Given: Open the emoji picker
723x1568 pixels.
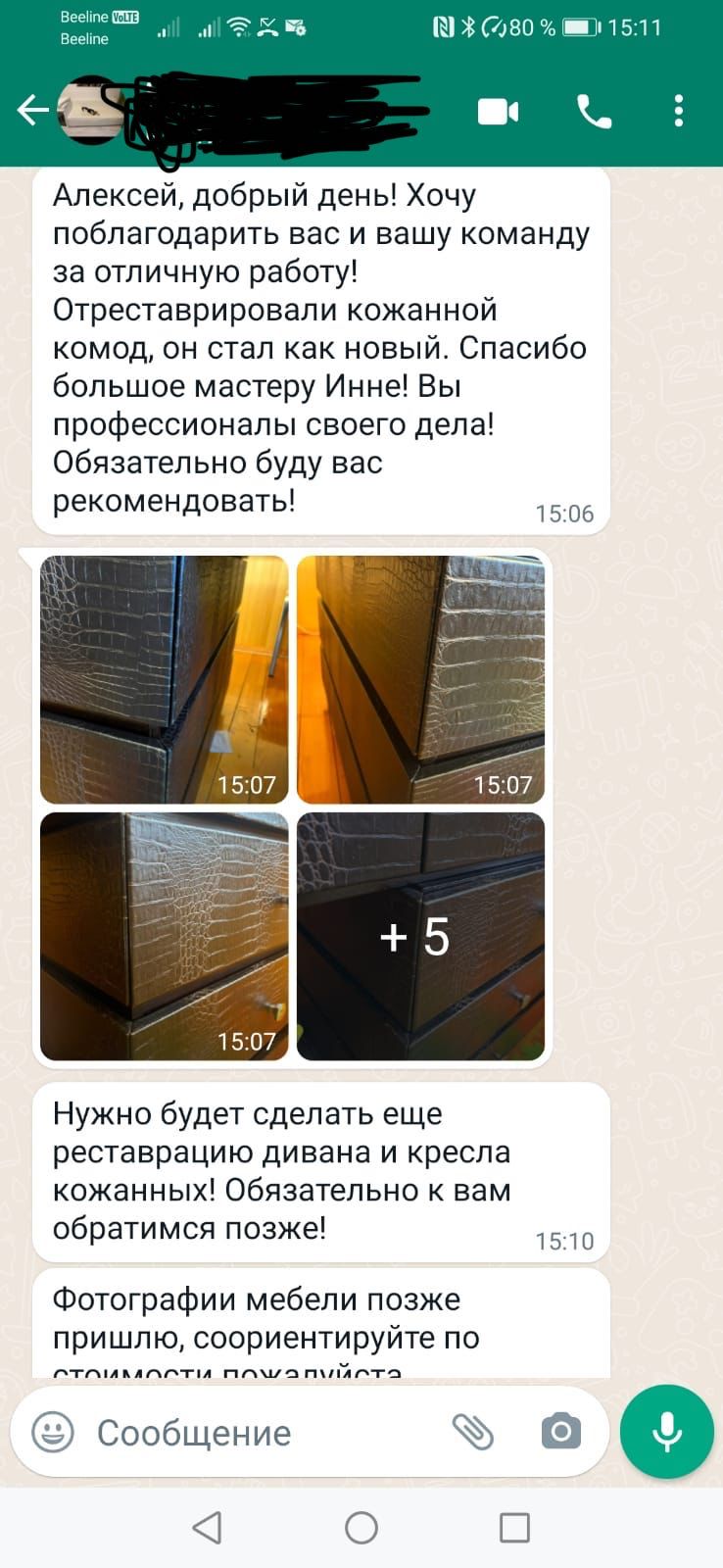Looking at the screenshot, I should click(x=53, y=1433).
